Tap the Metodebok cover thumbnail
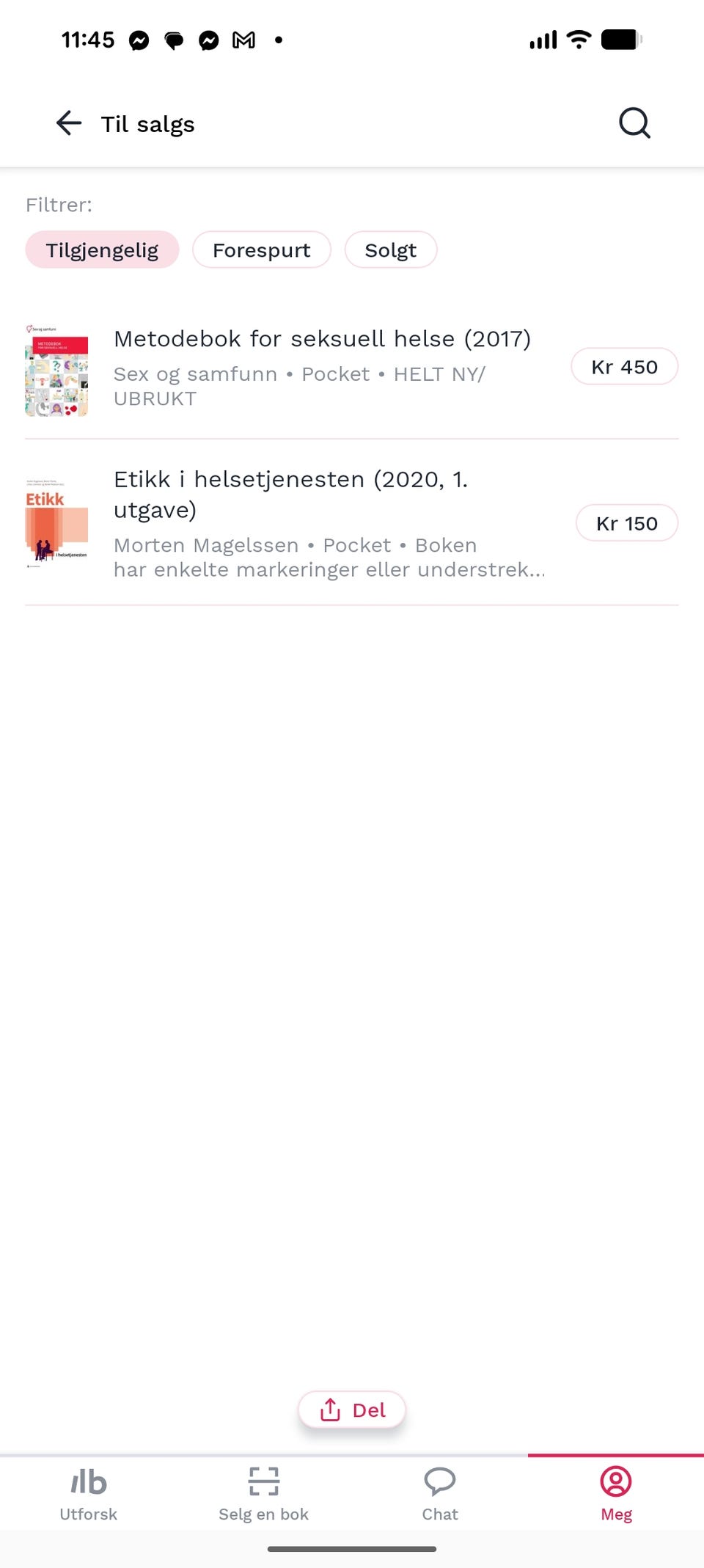Viewport: 704px width, 1568px height. click(56, 371)
